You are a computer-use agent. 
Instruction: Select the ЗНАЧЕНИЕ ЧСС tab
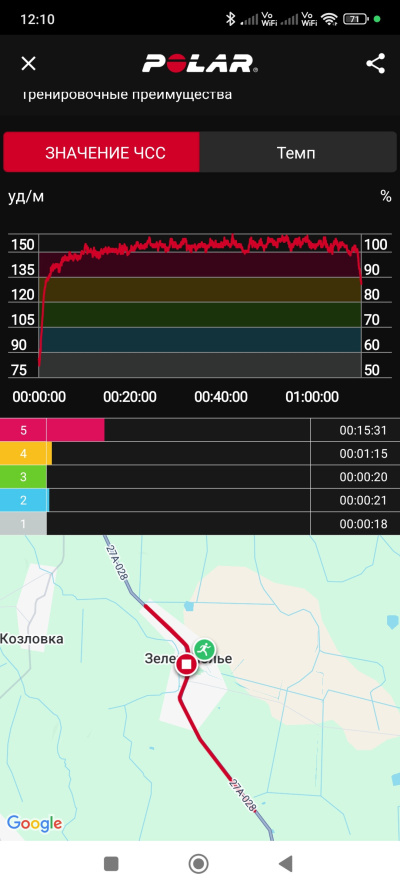[101, 153]
